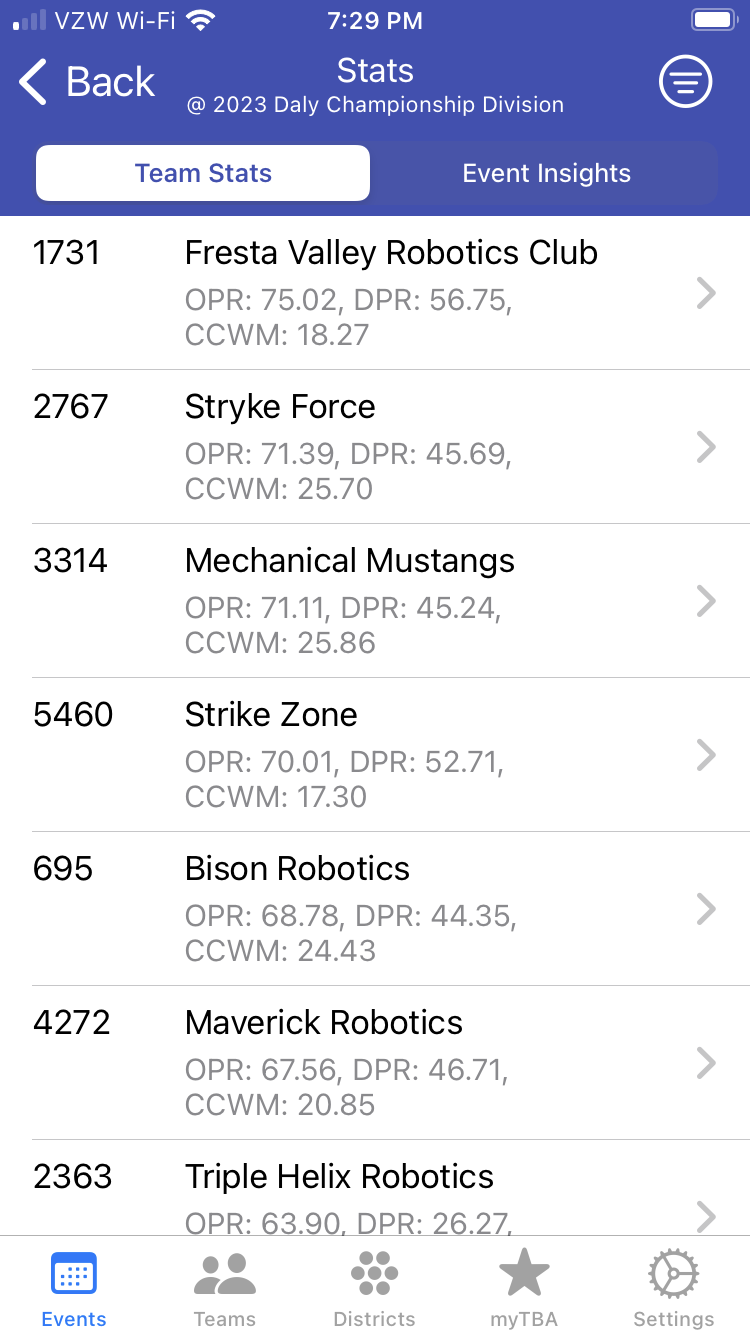Switch to Event Insights
The height and width of the screenshot is (1334, 750).
pyautogui.click(x=546, y=173)
